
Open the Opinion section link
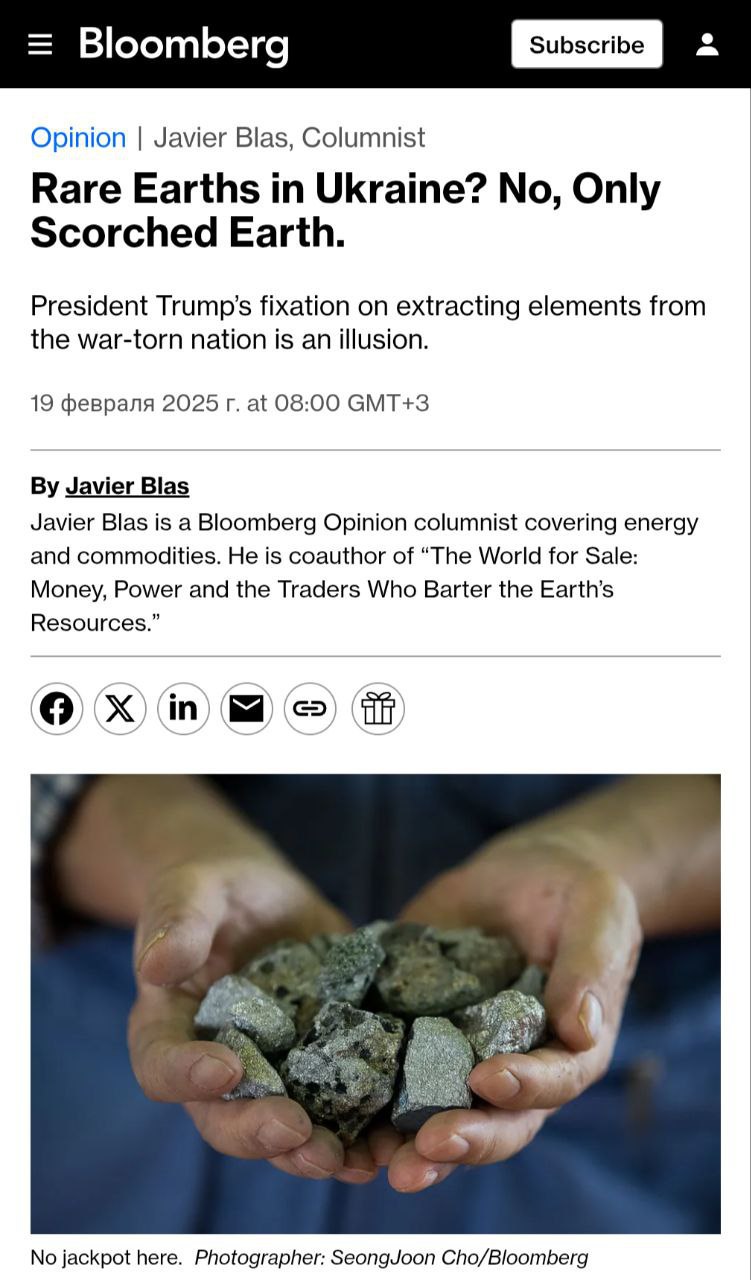point(78,137)
